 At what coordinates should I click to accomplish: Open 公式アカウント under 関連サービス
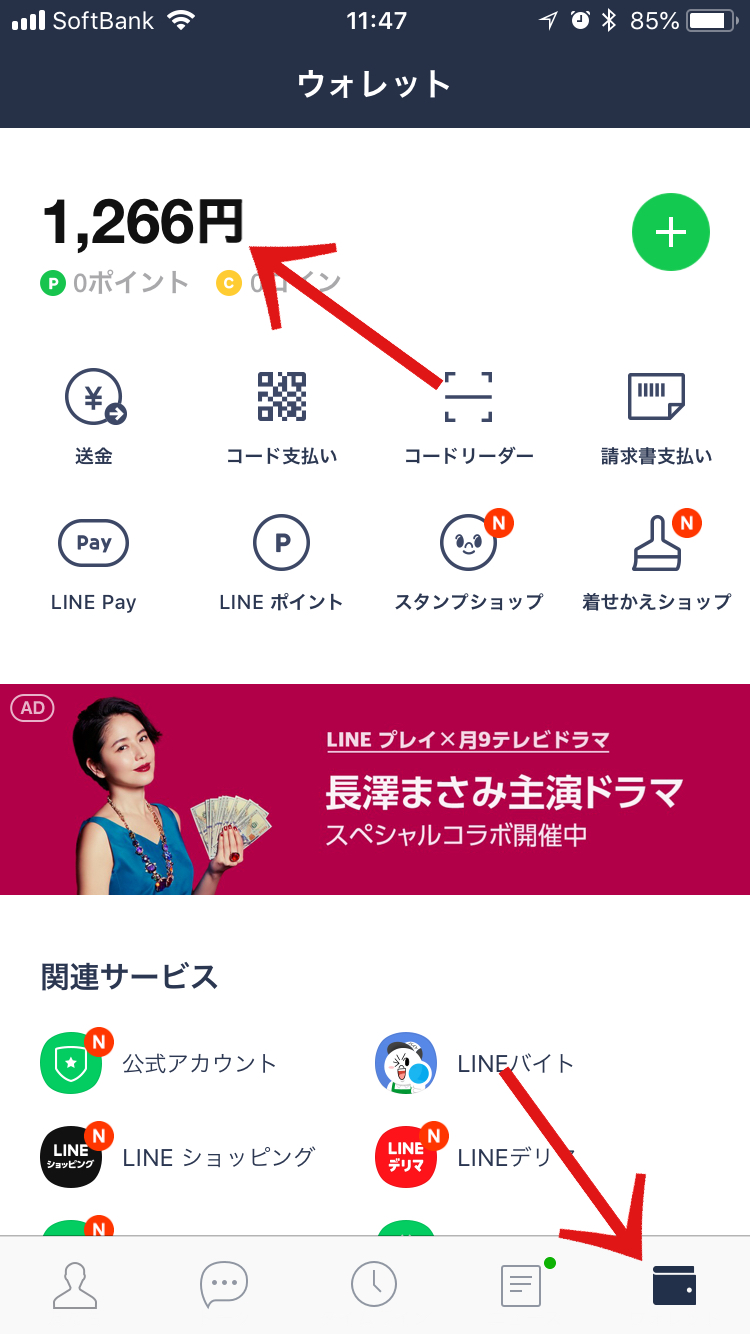click(x=160, y=1063)
